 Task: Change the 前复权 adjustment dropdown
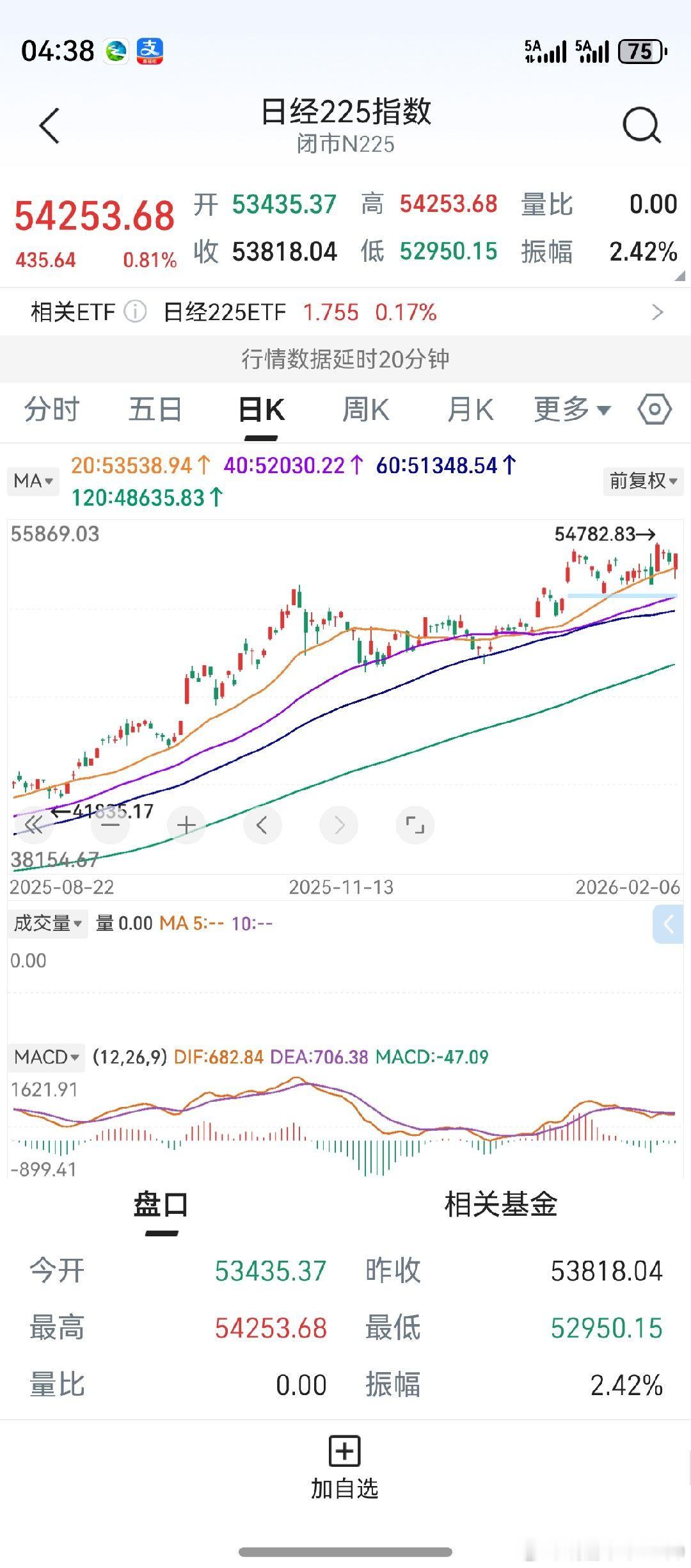(x=642, y=481)
